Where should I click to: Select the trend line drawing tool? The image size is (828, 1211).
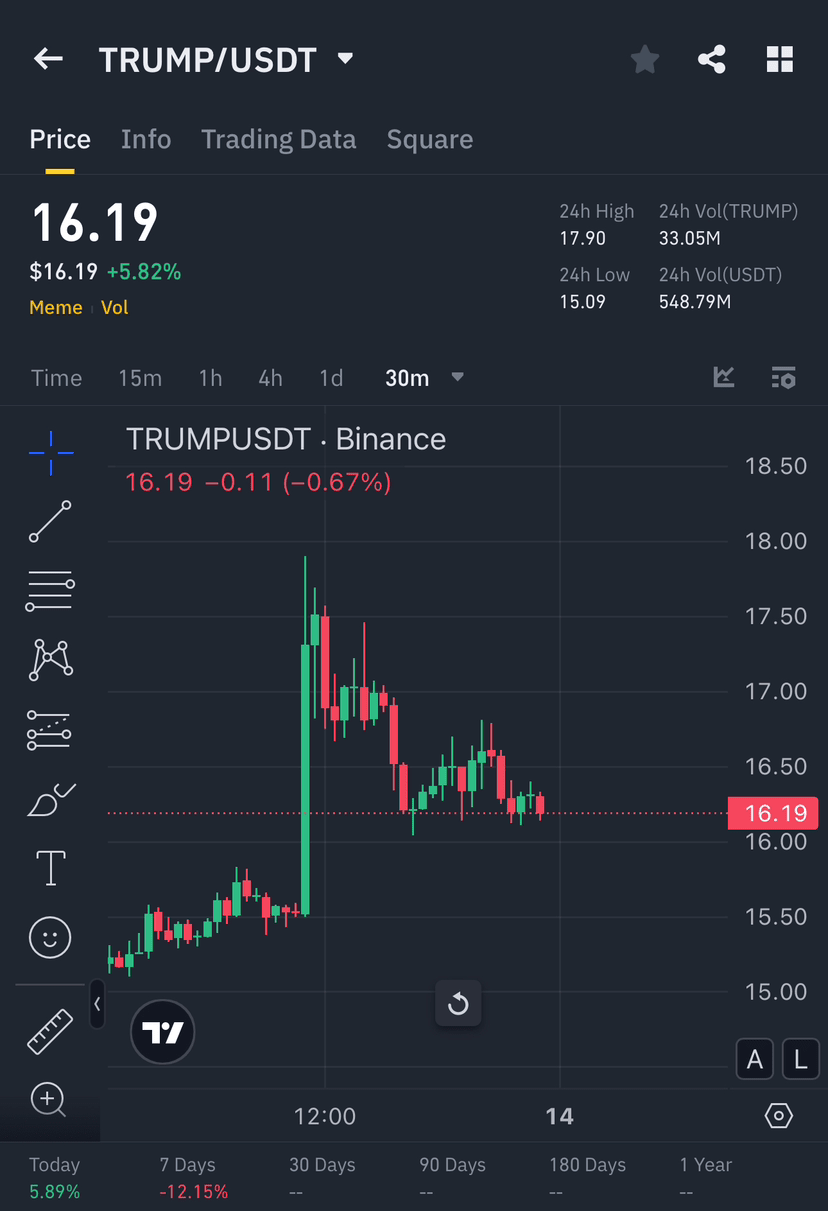(x=50, y=522)
